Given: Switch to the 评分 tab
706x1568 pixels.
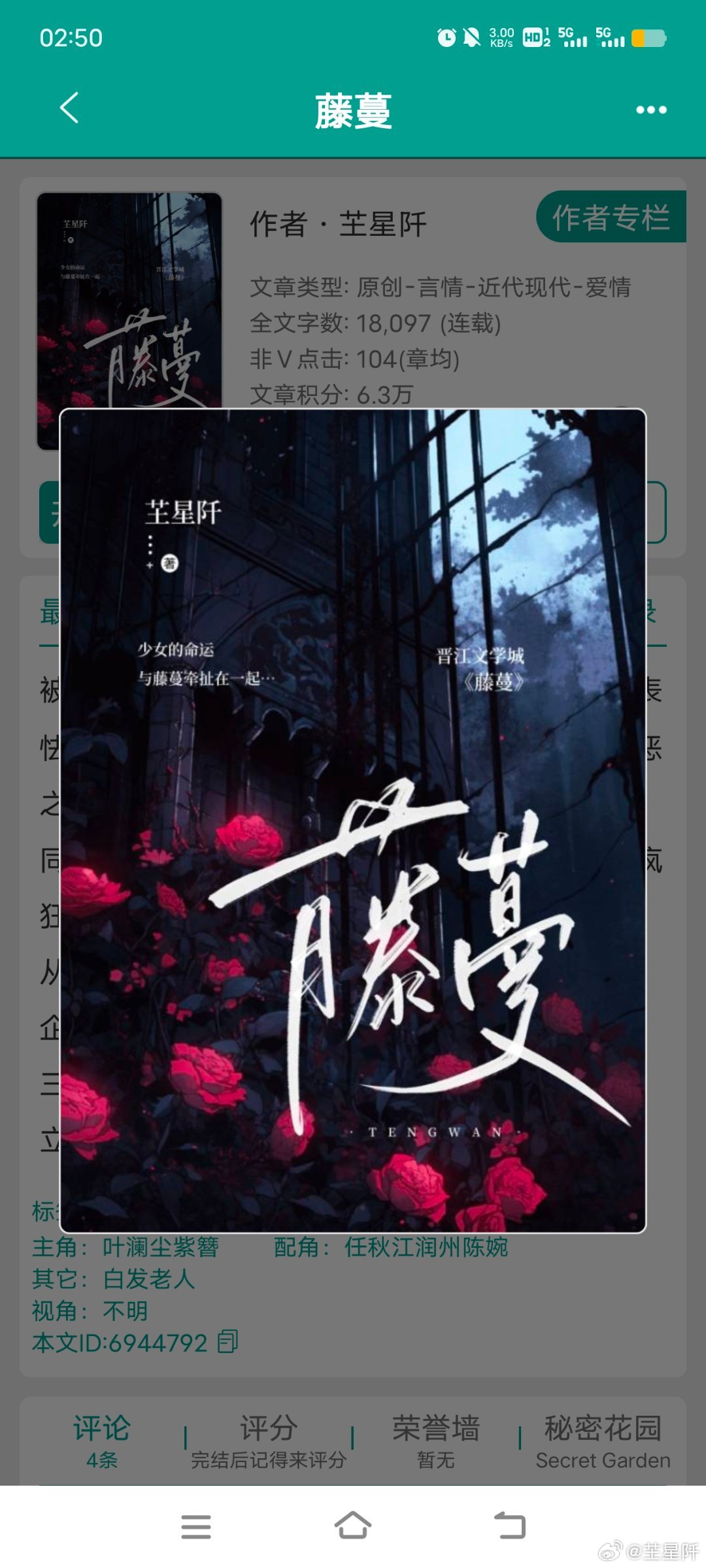Looking at the screenshot, I should coord(269,1442).
